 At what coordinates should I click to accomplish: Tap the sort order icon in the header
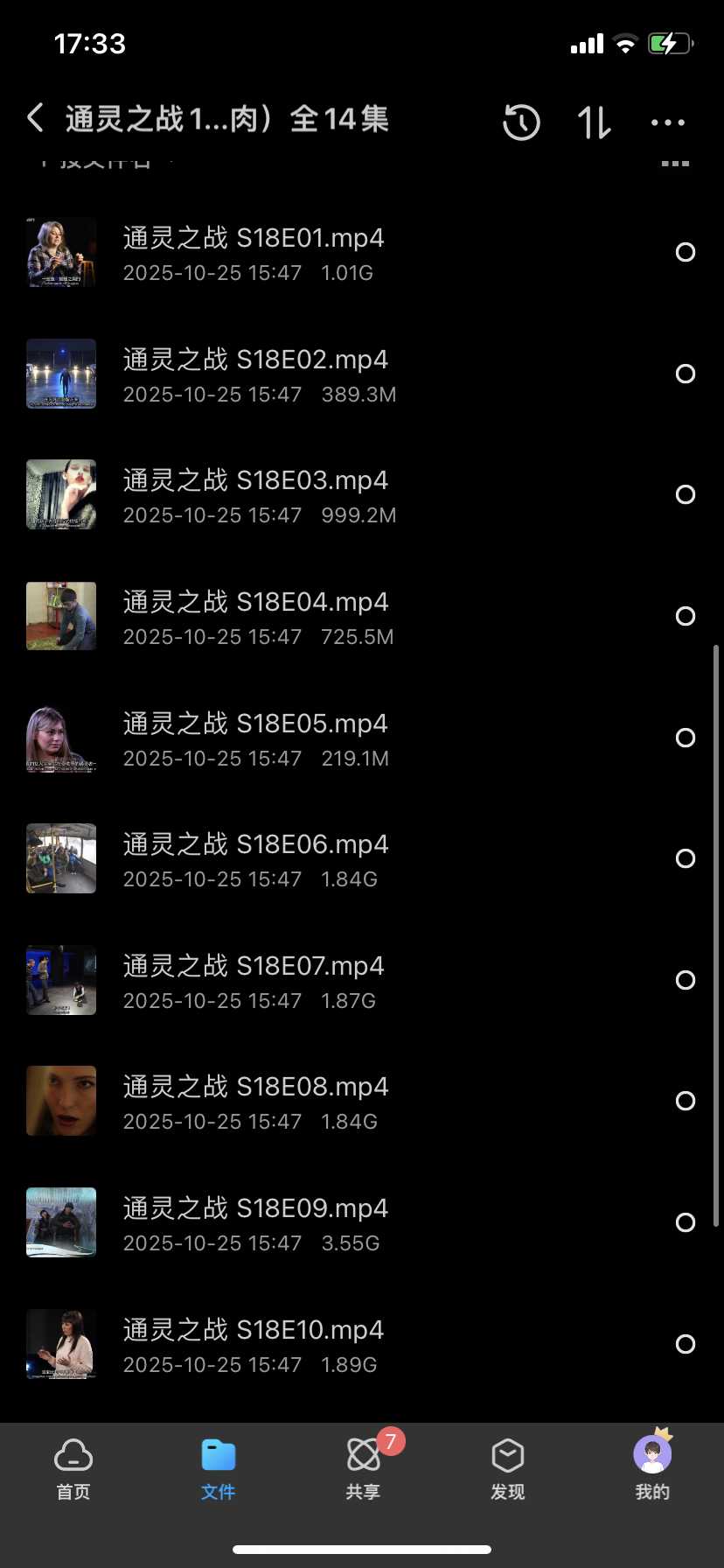coord(593,122)
